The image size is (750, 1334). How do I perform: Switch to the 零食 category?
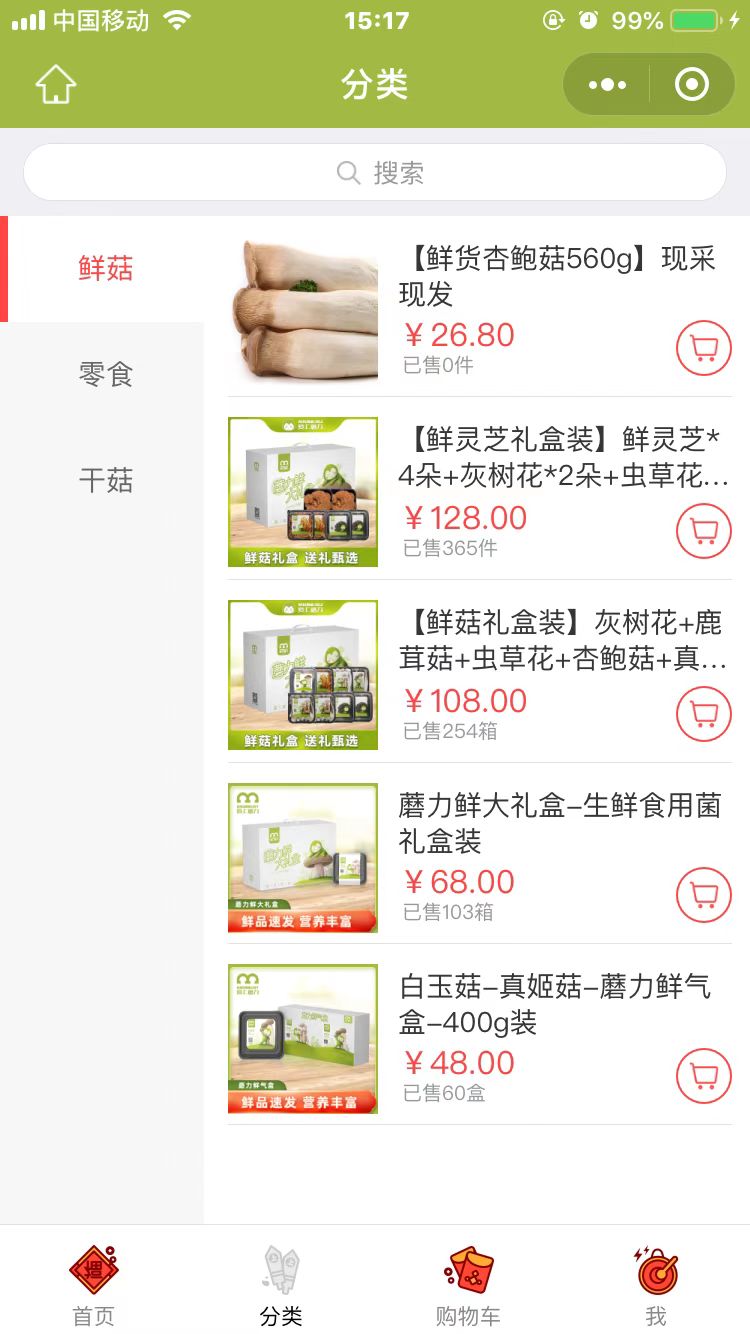[105, 375]
